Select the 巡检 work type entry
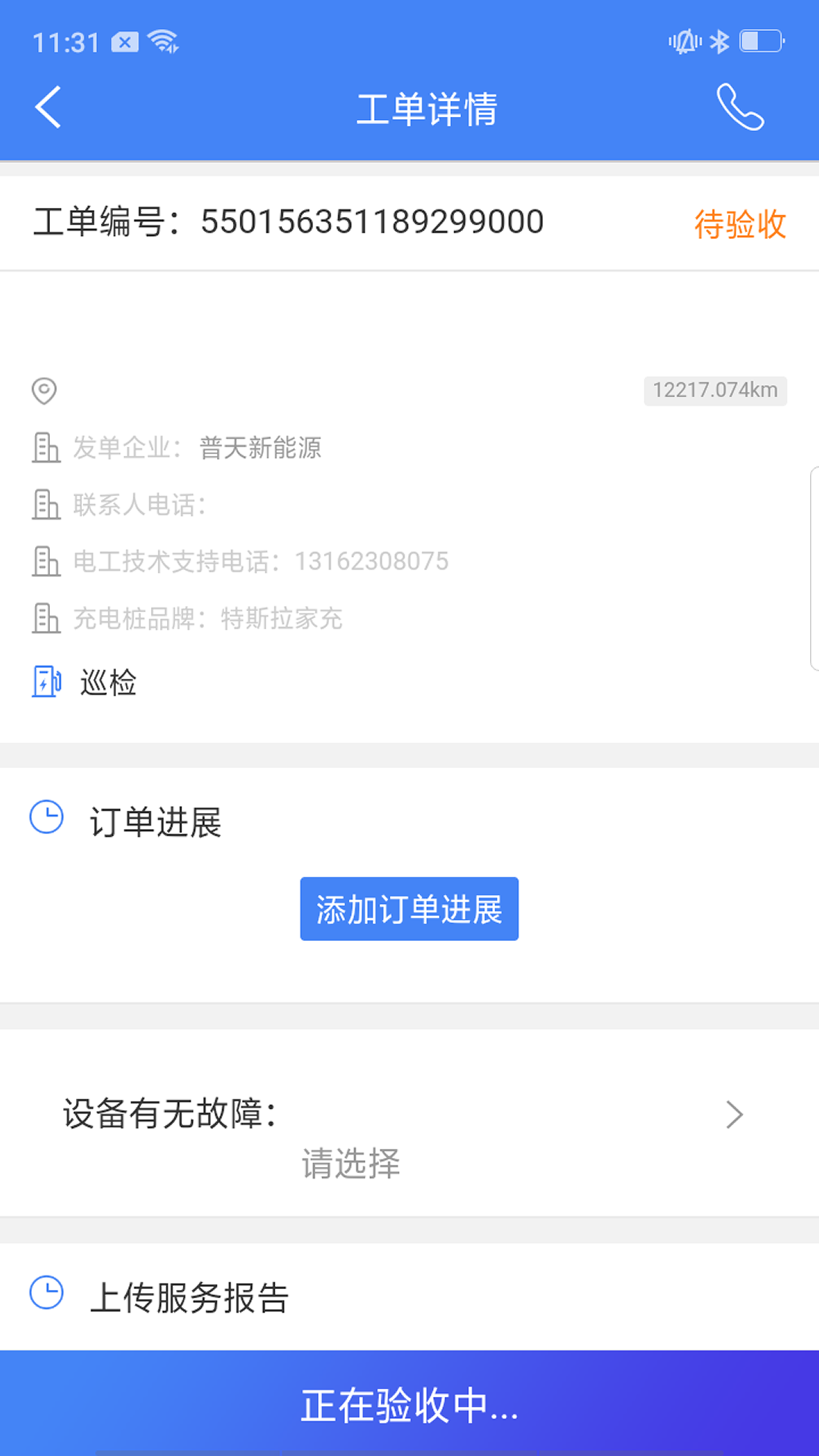Viewport: 819px width, 1456px height. pyautogui.click(x=108, y=682)
